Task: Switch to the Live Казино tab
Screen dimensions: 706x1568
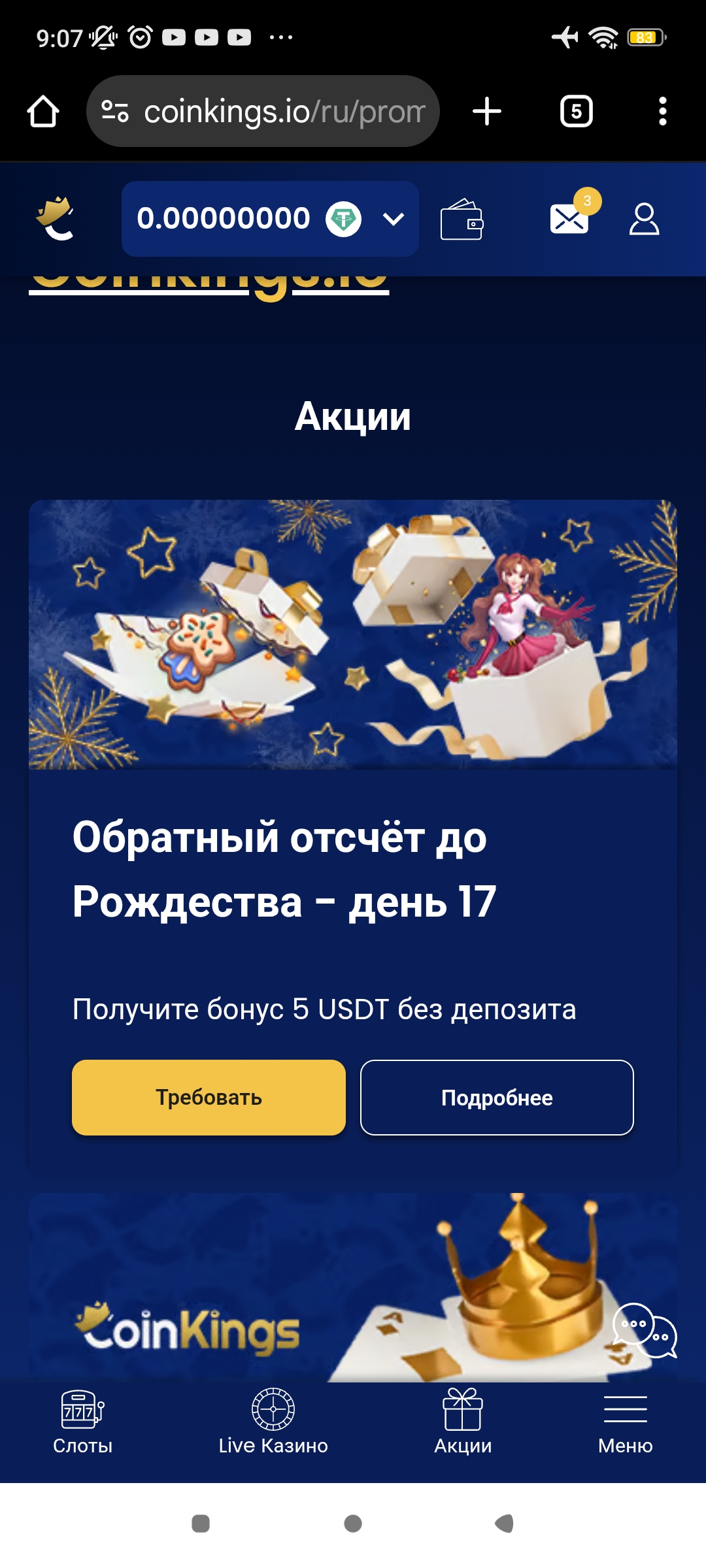Action: (273, 1422)
